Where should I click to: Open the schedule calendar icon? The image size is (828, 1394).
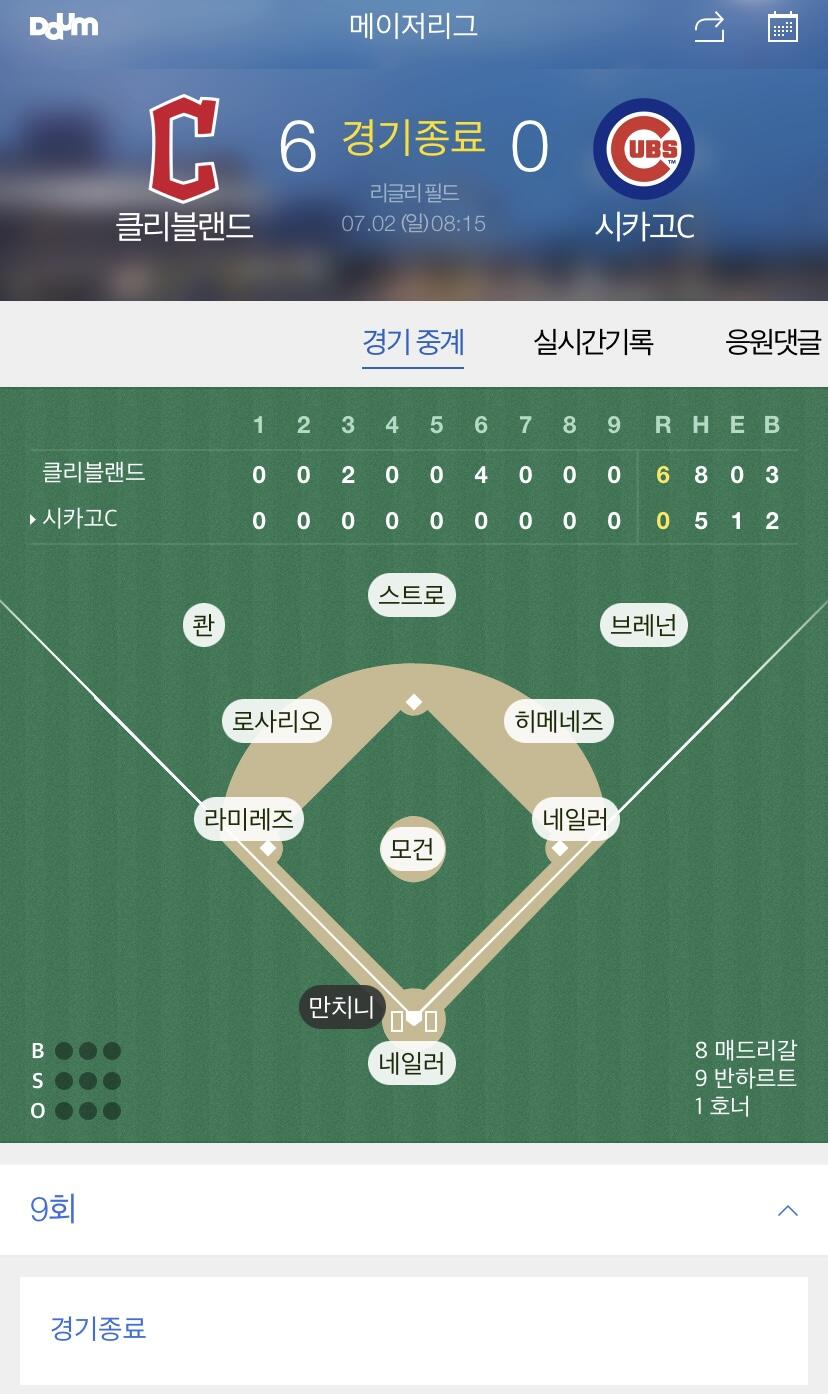[782, 27]
